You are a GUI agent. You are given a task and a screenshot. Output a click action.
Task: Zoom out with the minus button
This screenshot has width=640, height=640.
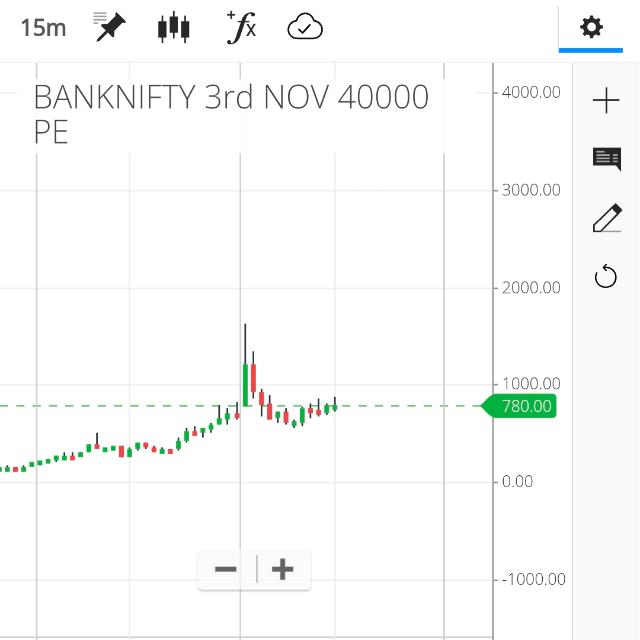(x=226, y=570)
